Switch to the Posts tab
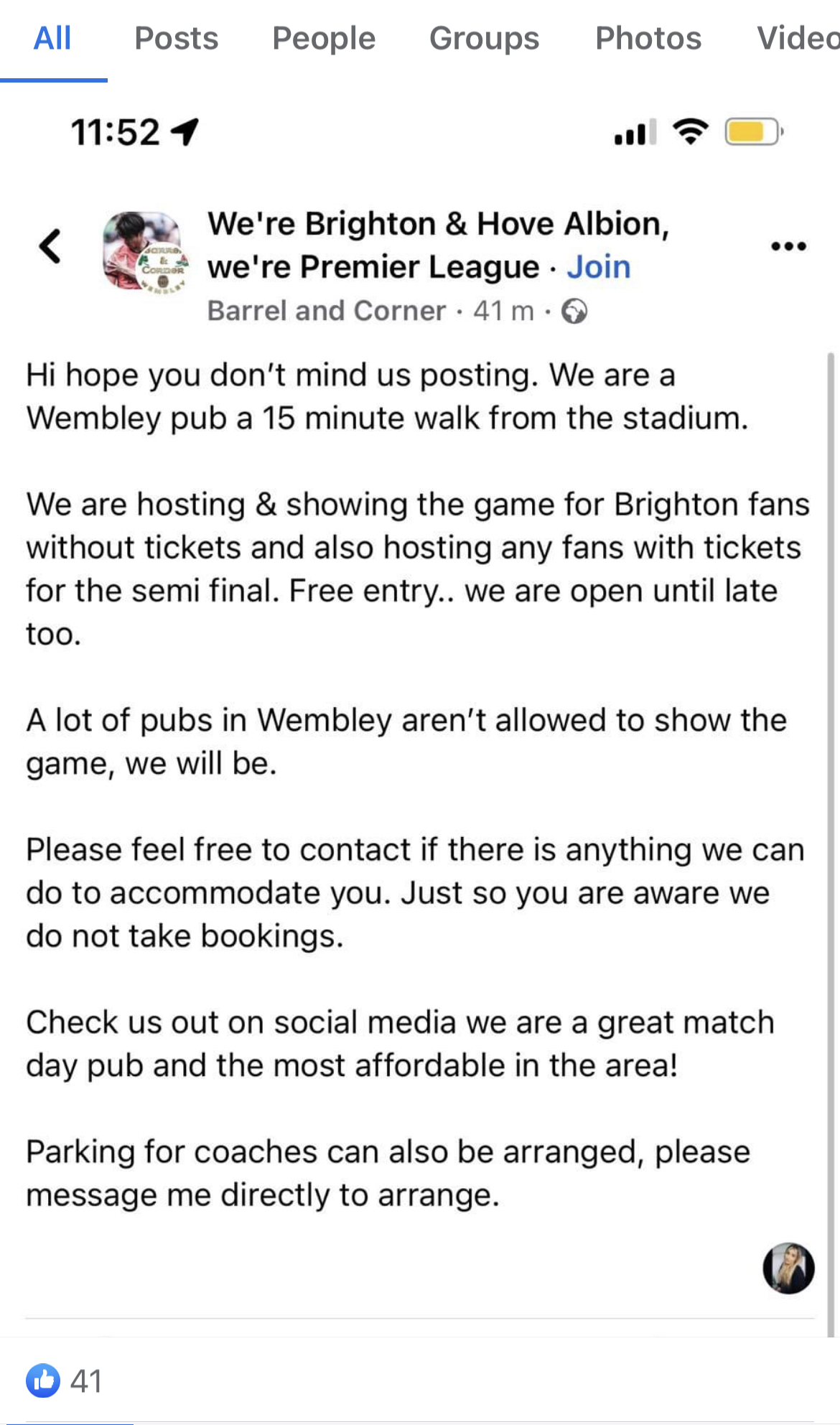Viewport: 840px width, 1425px height. coord(177,39)
